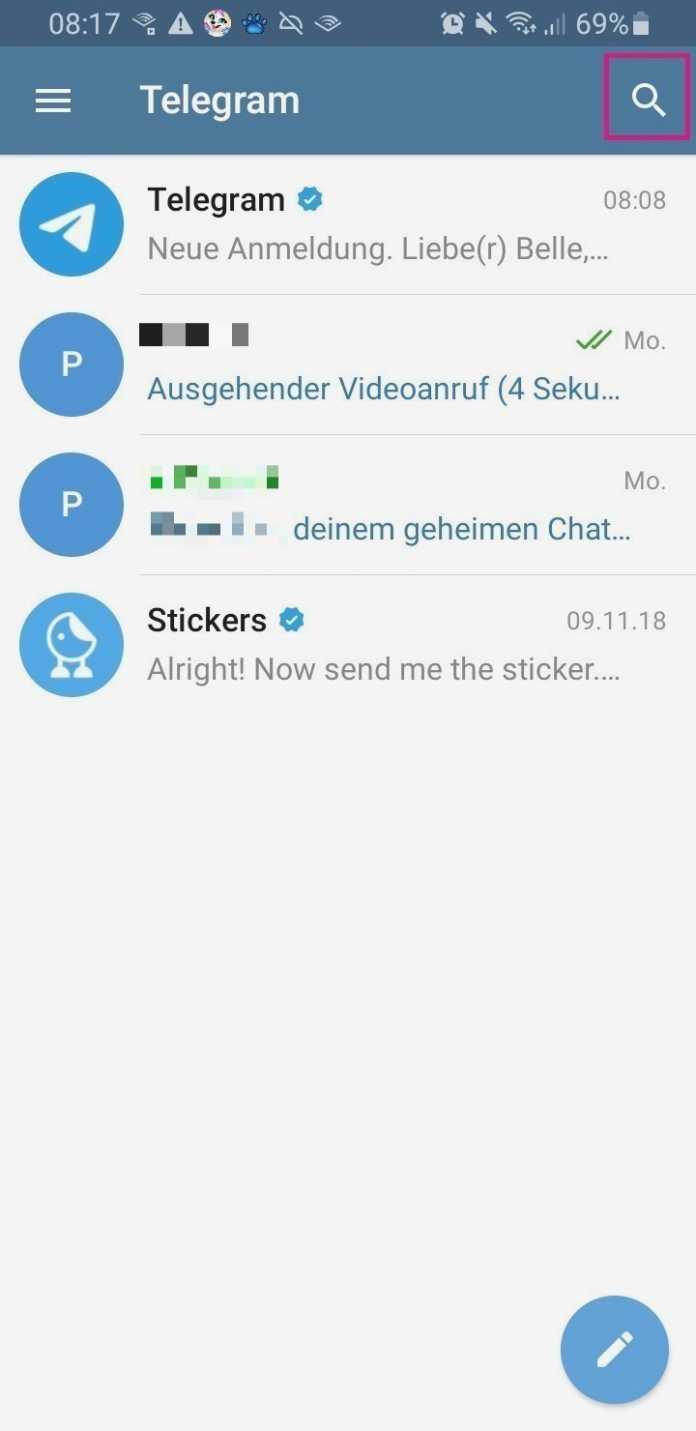Compose a new message with the pencil button
Screen dimensions: 696x1431
click(614, 1349)
